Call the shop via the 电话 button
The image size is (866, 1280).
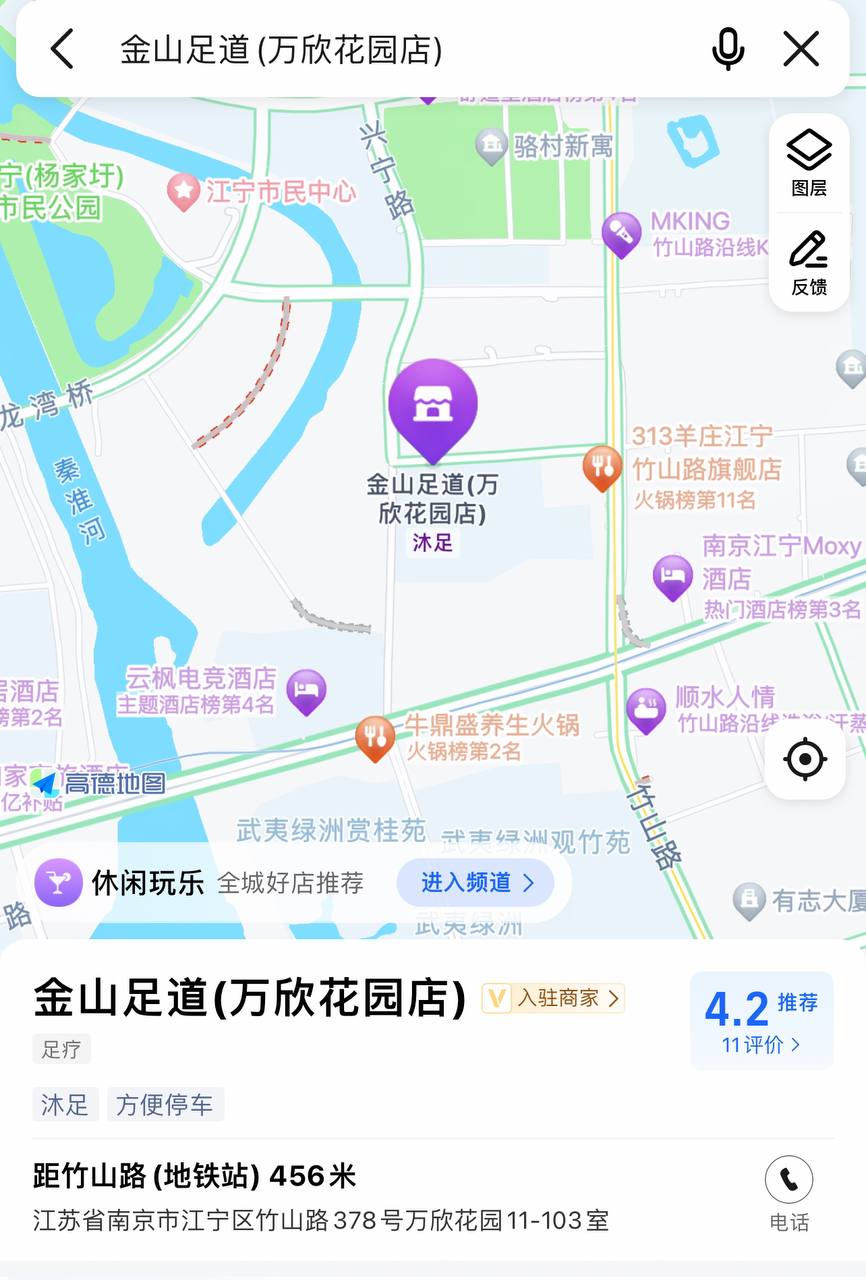pos(789,1192)
